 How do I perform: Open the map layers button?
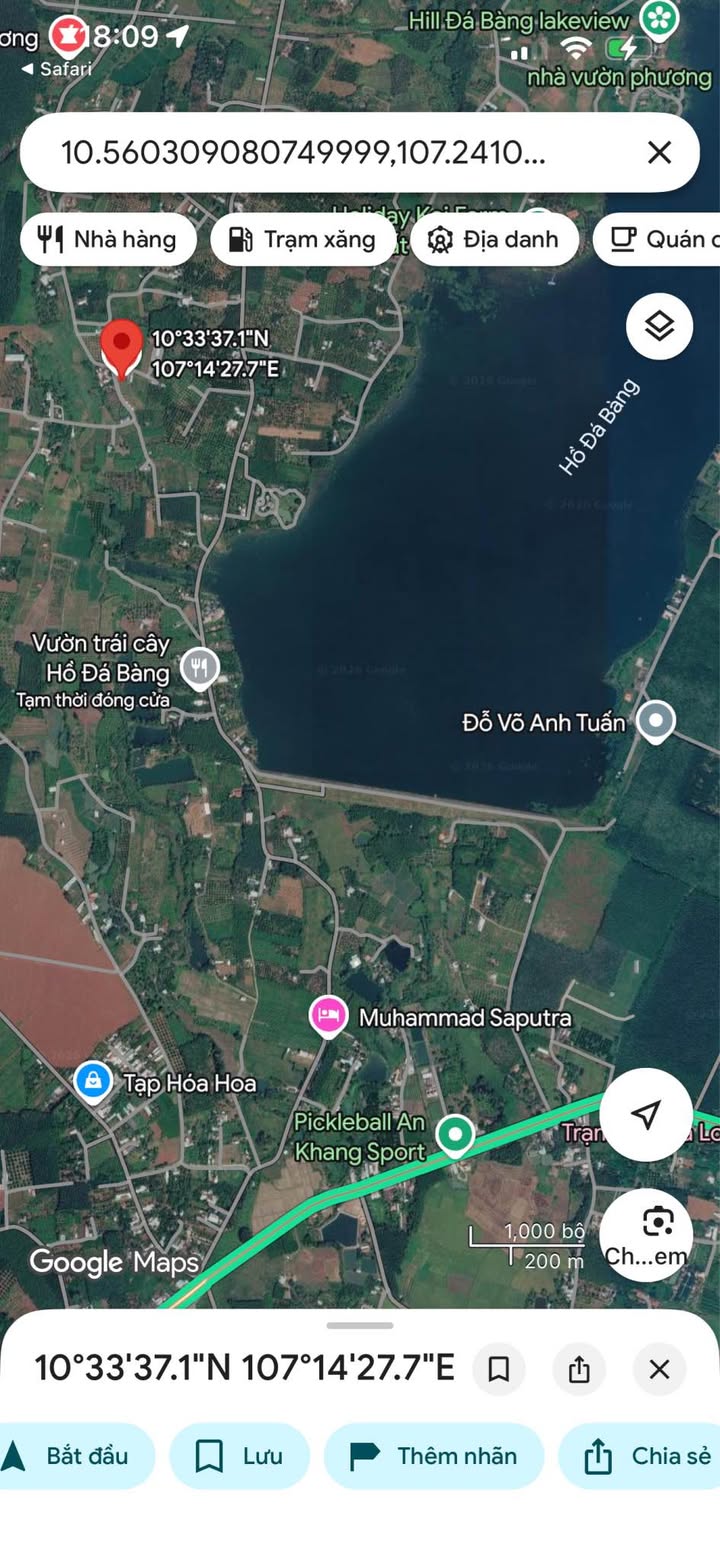pyautogui.click(x=659, y=326)
